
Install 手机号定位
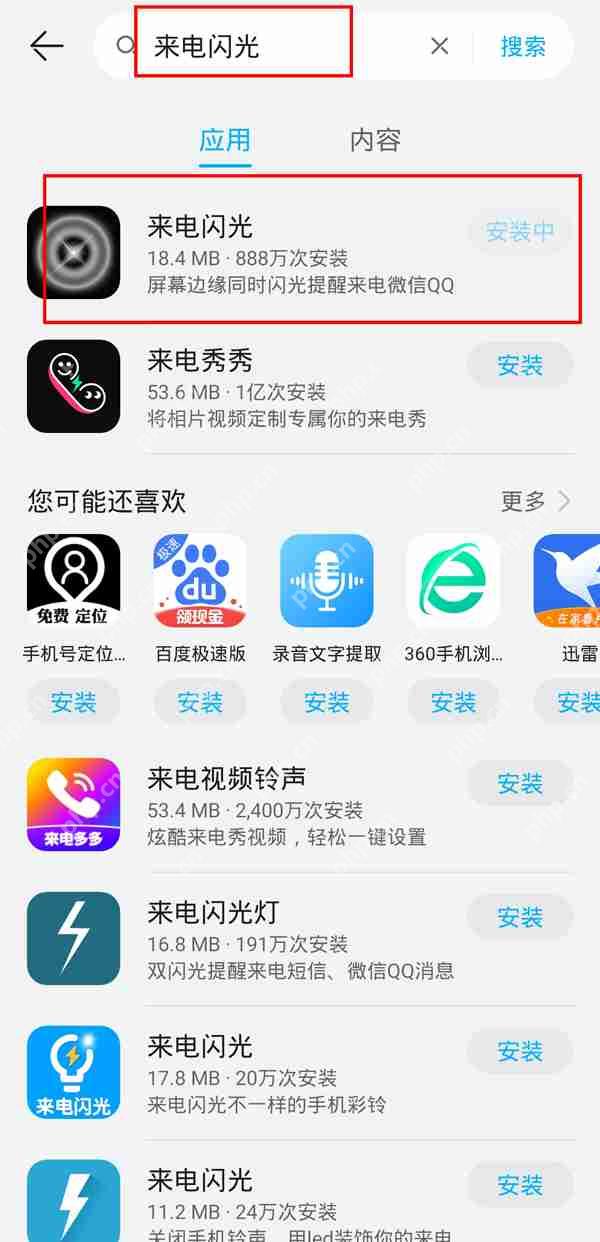[74, 703]
